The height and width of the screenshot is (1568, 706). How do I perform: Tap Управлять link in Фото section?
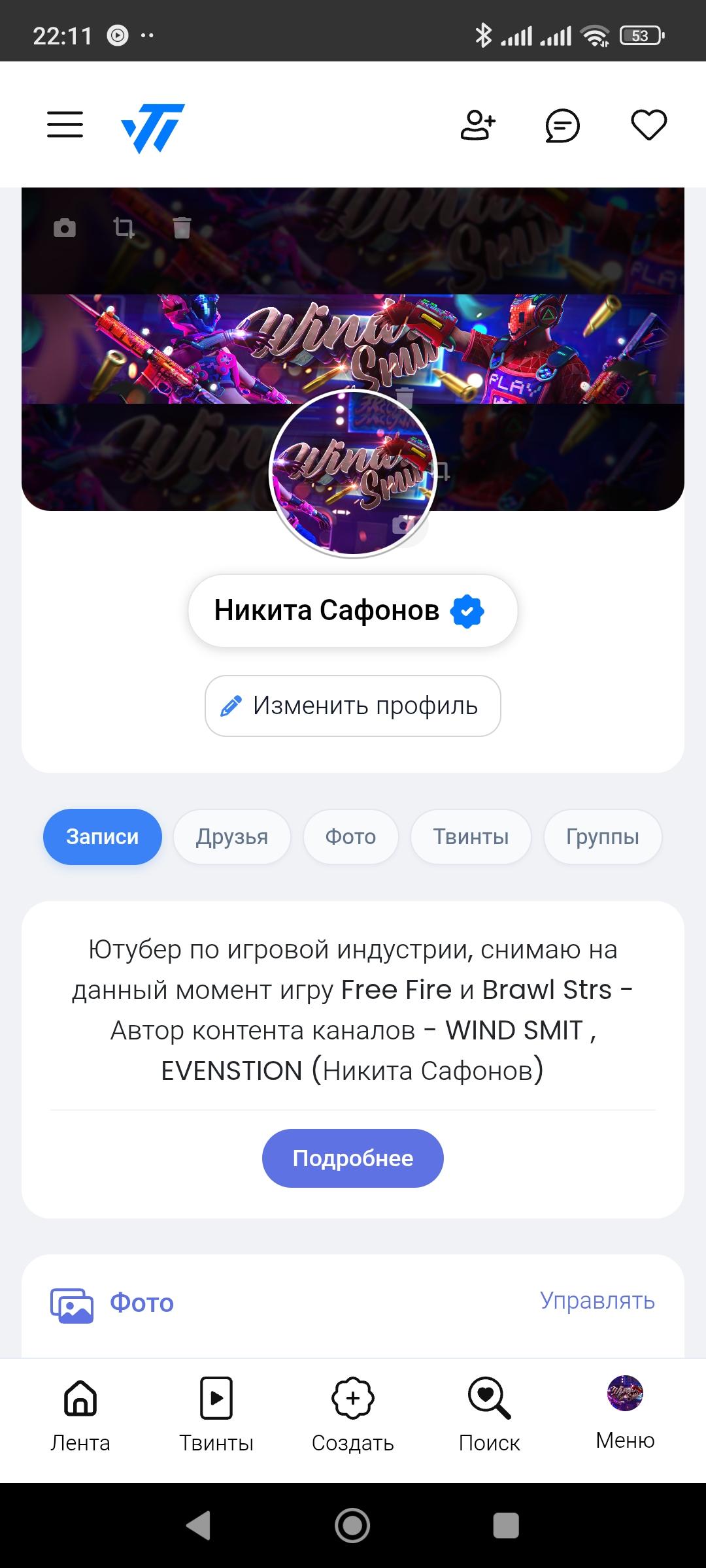597,1301
